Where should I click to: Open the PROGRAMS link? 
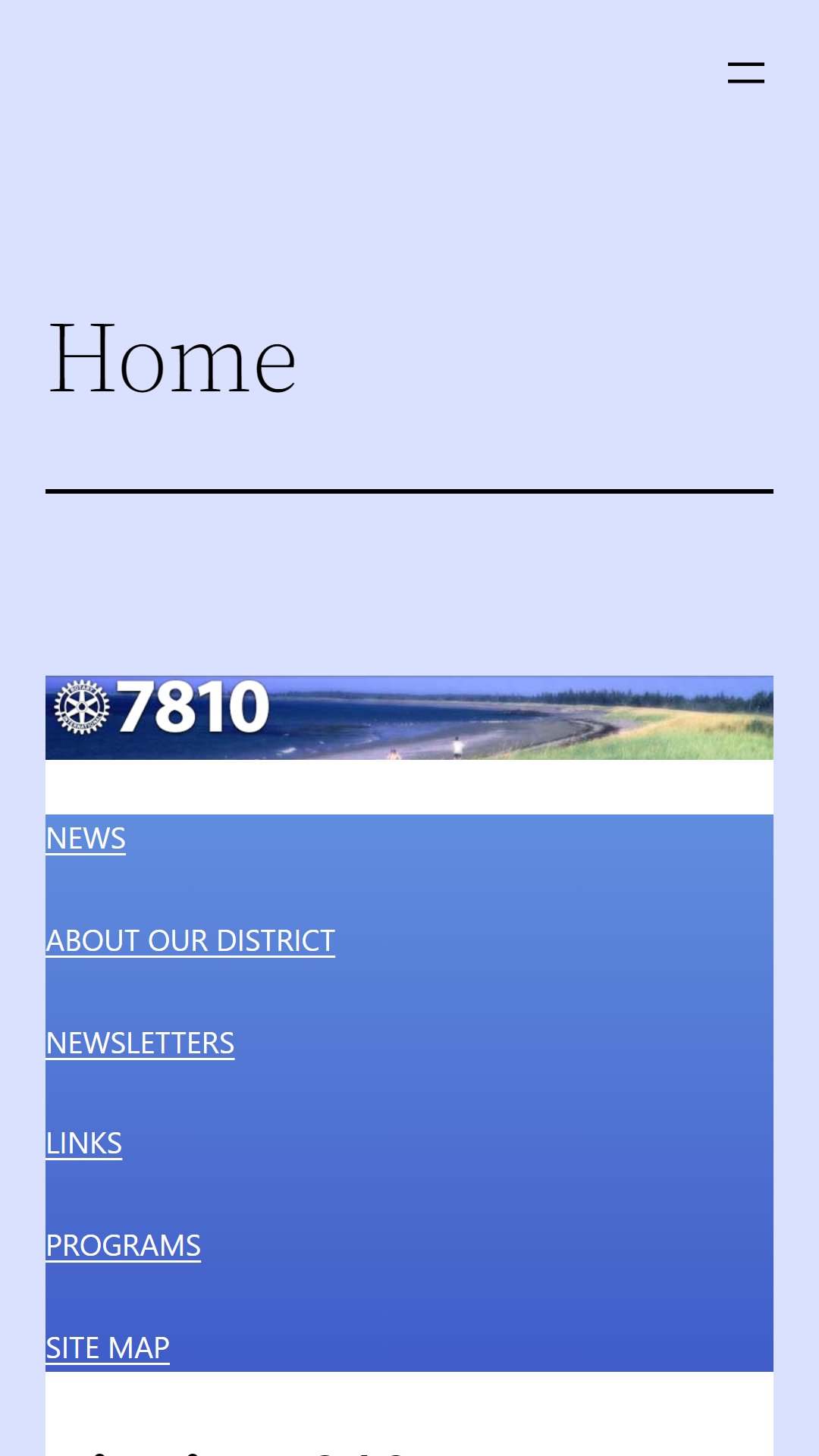124,1246
